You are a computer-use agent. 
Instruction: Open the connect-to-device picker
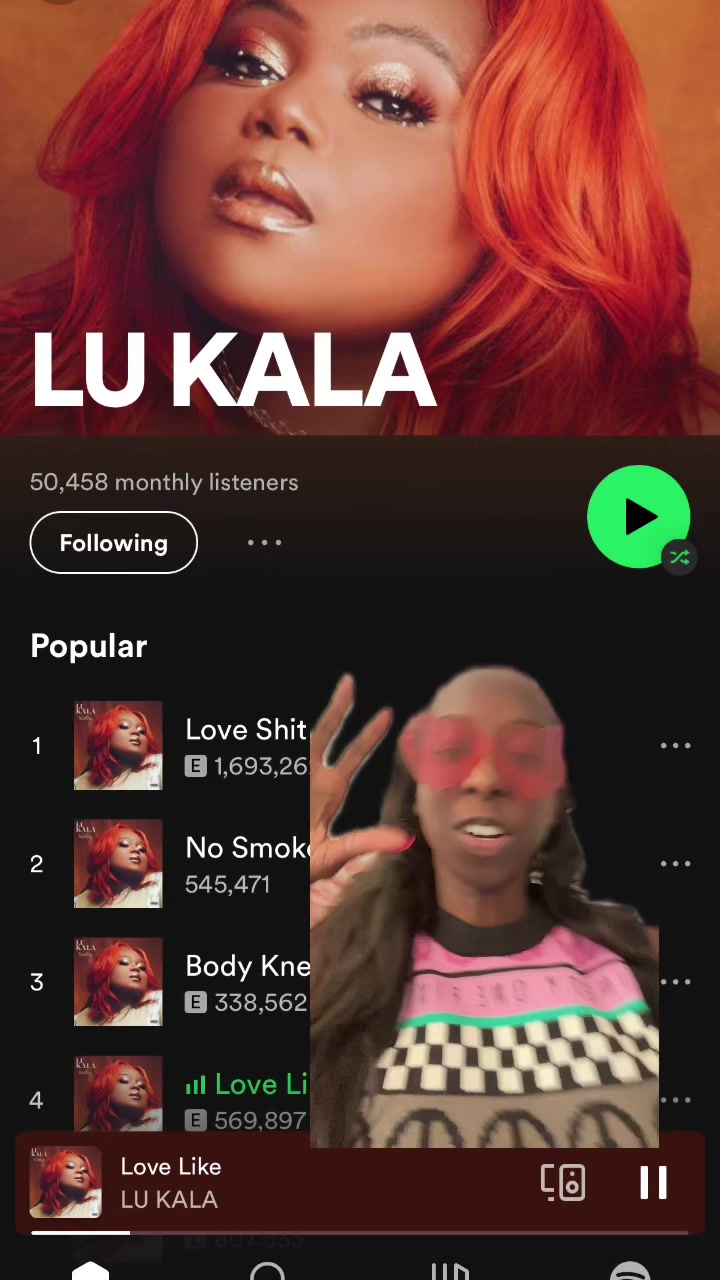click(563, 1182)
